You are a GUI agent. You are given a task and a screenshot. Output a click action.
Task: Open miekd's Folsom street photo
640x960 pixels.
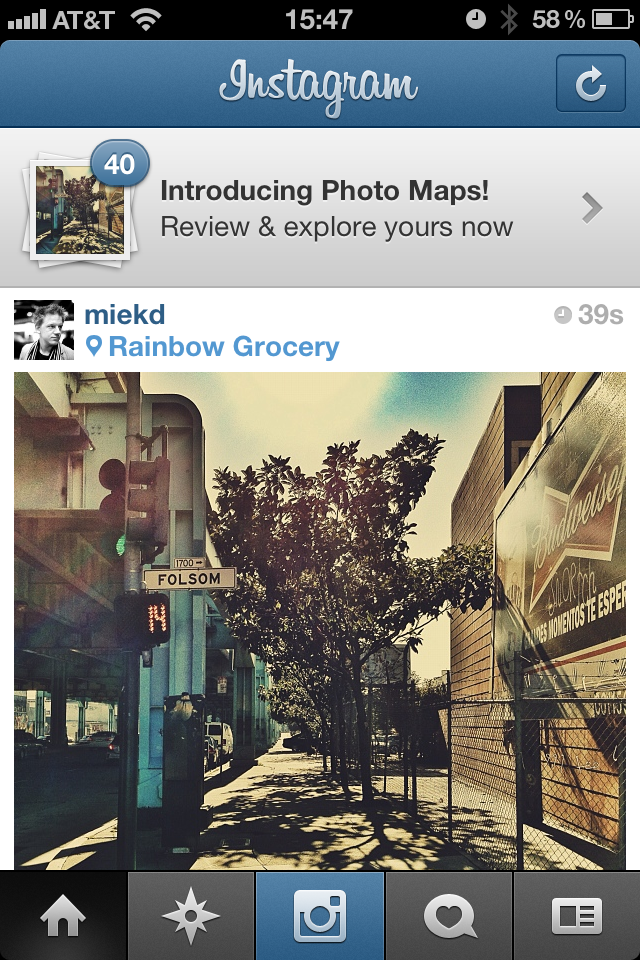click(x=320, y=620)
